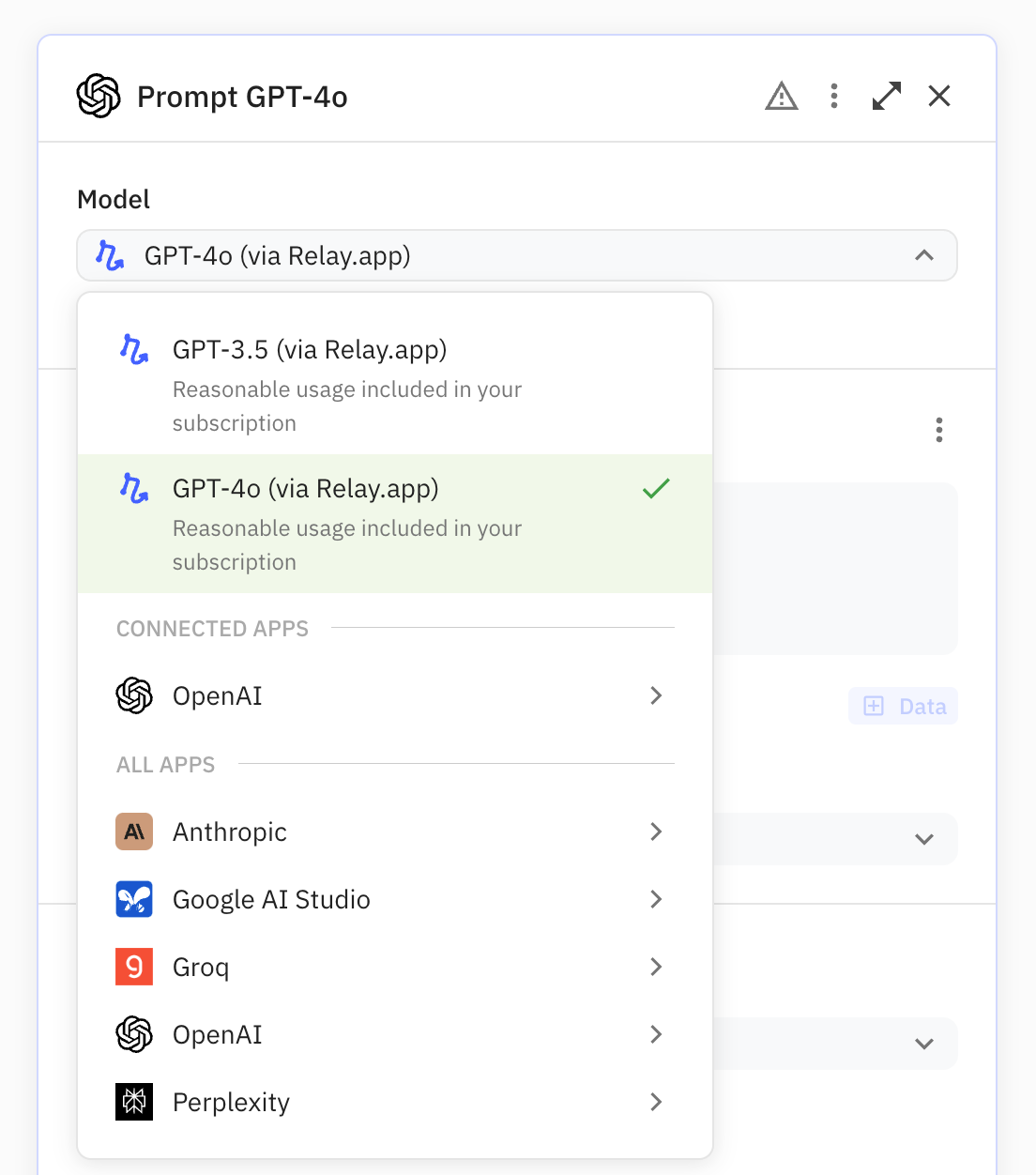Viewport: 1036px width, 1175px height.
Task: Expand the Prompt GPT-4o panel
Action: pyautogui.click(x=886, y=96)
